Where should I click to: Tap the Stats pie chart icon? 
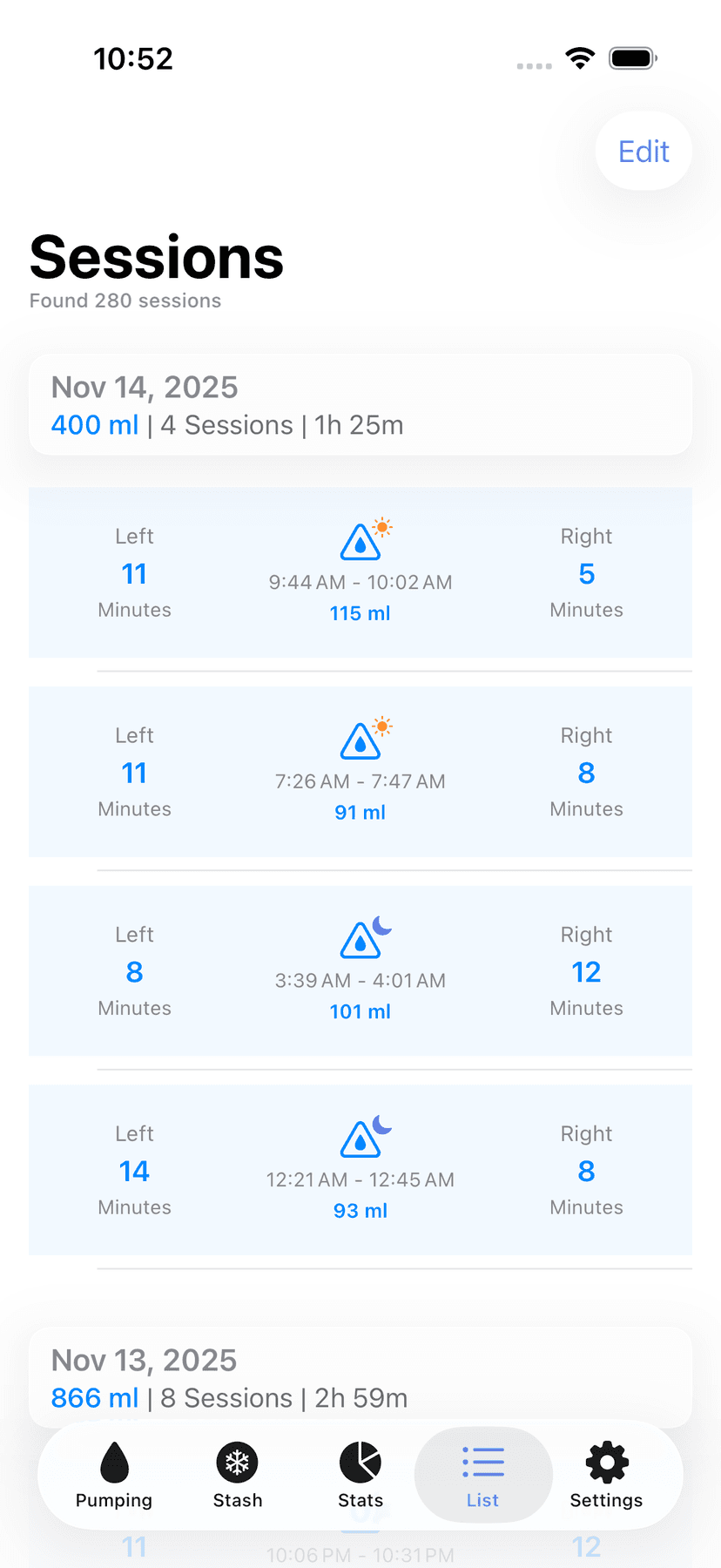(360, 1461)
